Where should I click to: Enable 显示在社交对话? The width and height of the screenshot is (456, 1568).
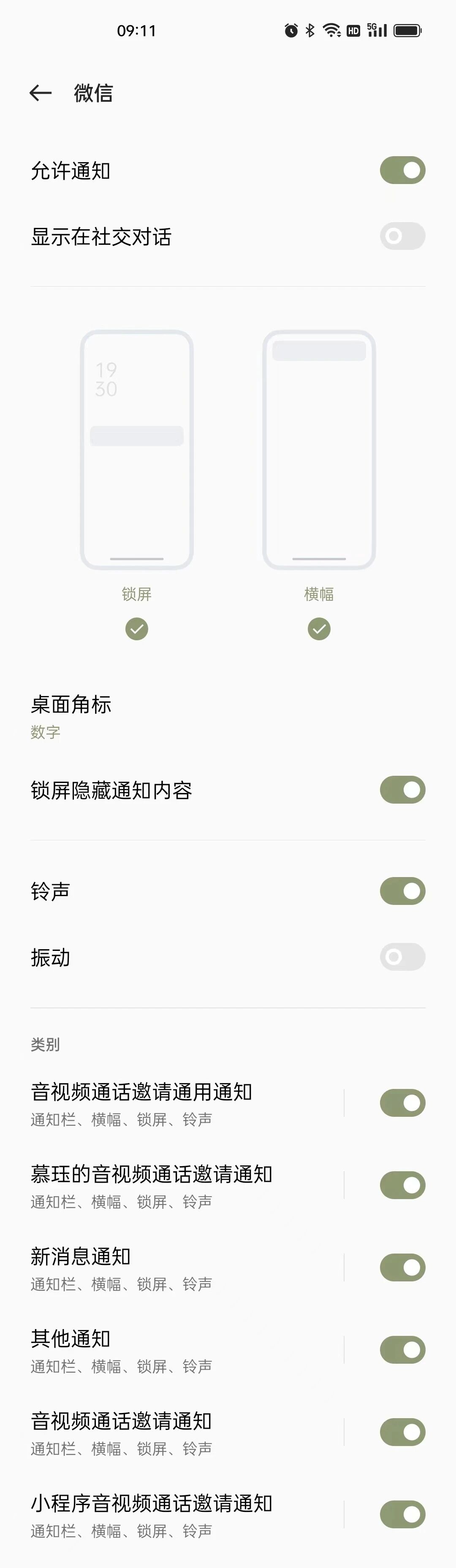[402, 236]
